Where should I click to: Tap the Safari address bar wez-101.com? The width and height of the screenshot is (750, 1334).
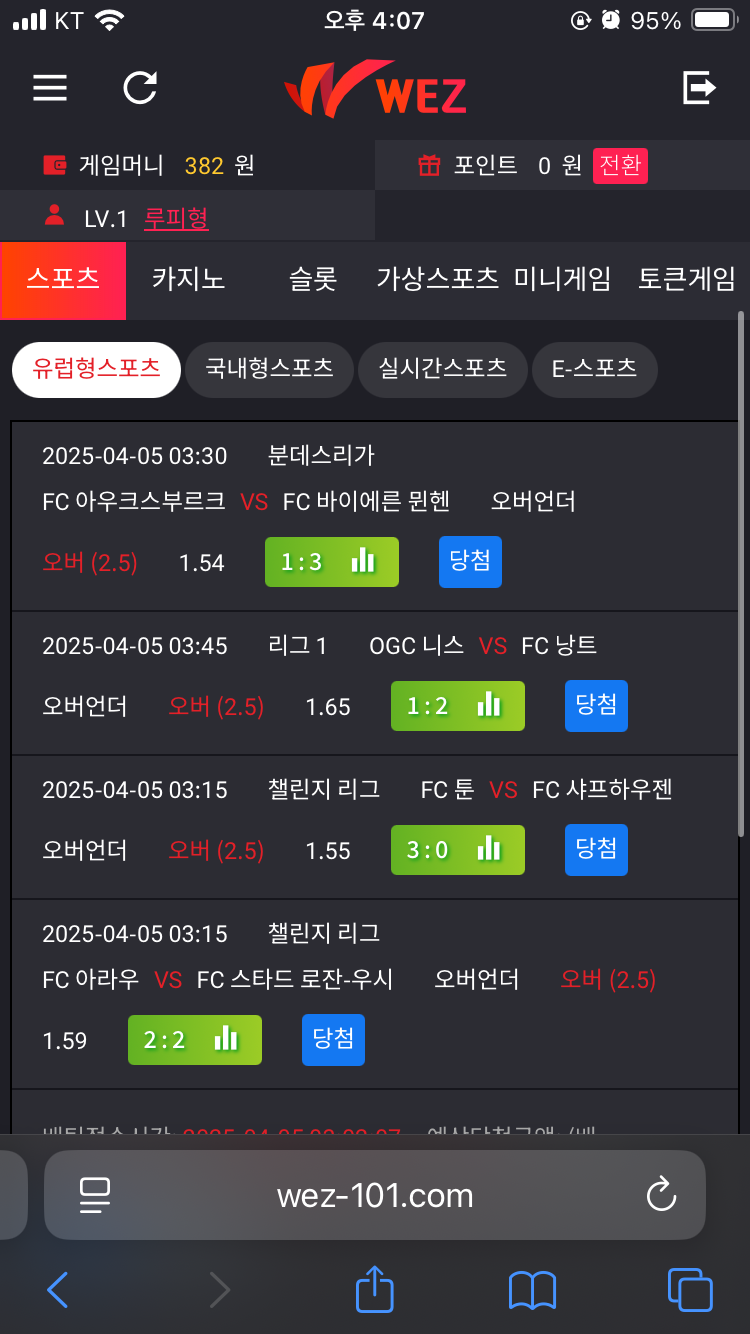click(375, 1195)
